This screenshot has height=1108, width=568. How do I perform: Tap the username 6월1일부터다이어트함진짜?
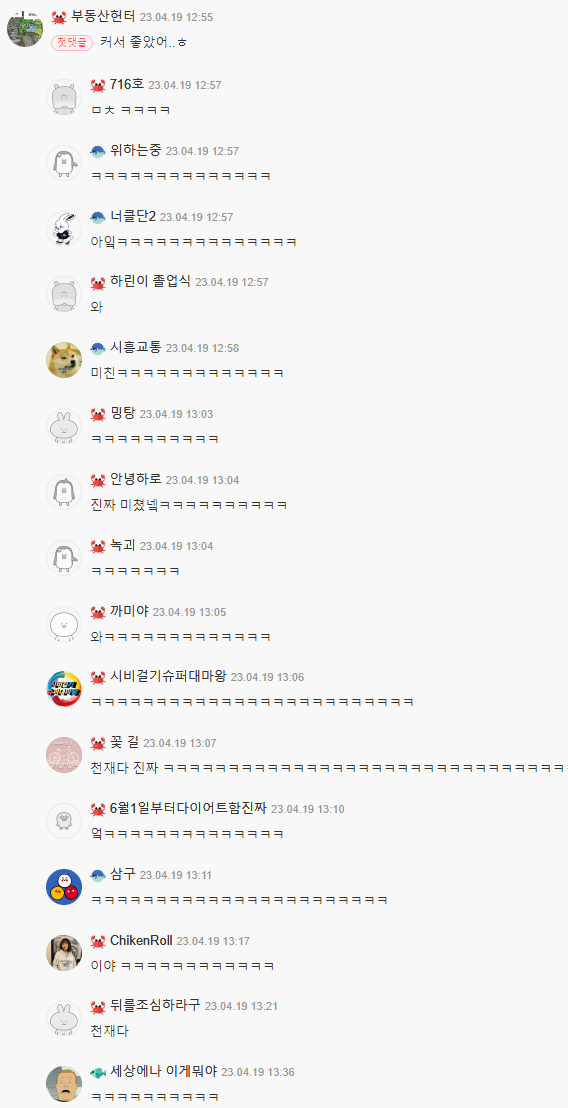pos(189,808)
